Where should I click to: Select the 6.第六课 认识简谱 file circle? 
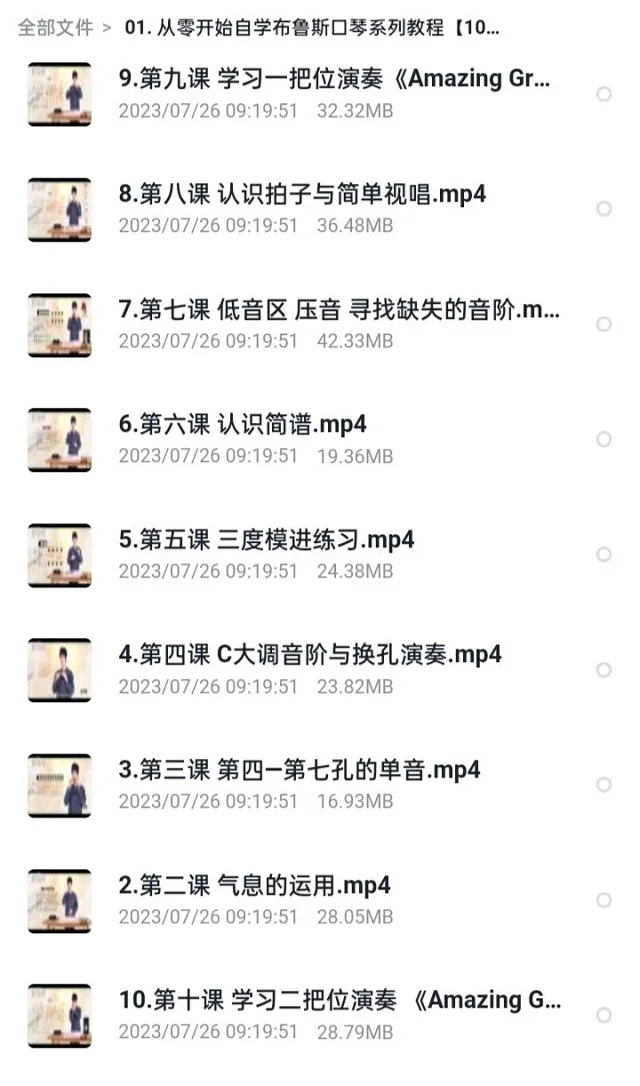pos(604,439)
